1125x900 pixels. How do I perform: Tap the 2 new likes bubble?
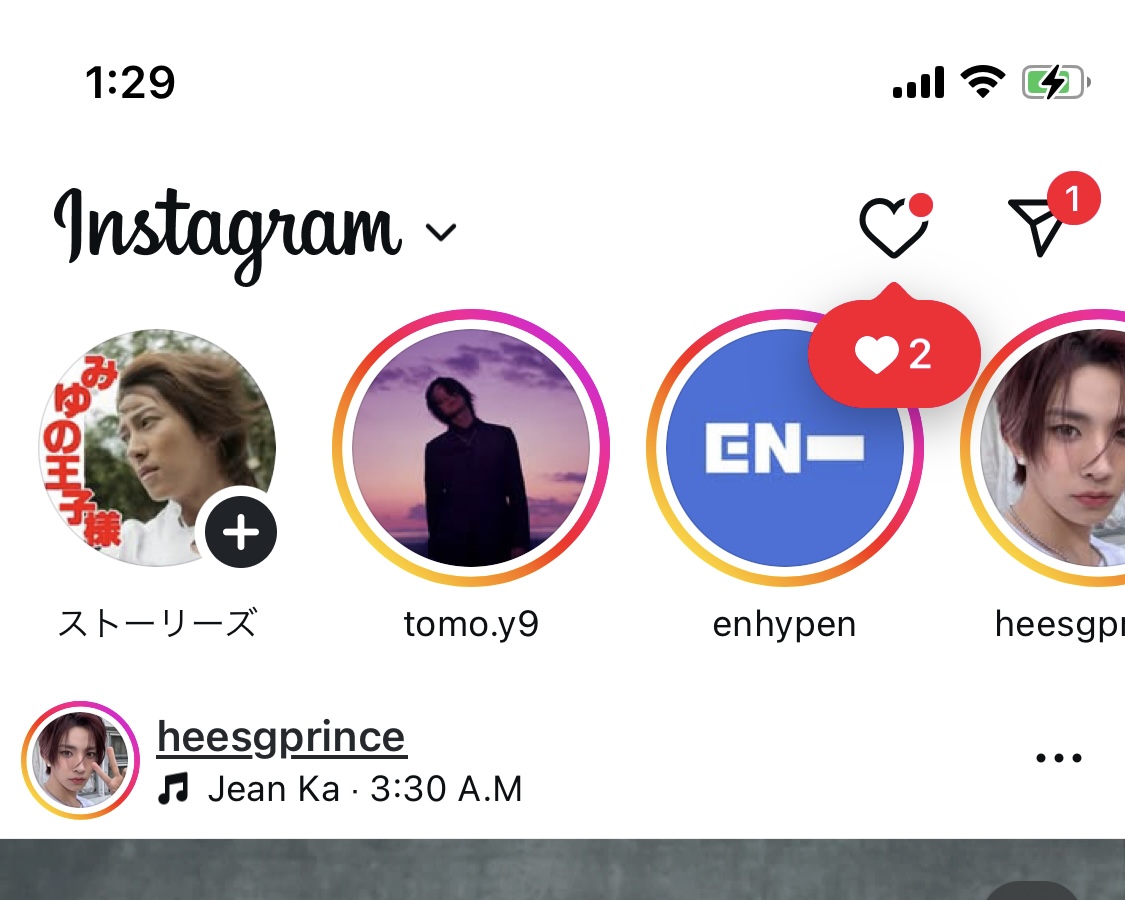893,355
